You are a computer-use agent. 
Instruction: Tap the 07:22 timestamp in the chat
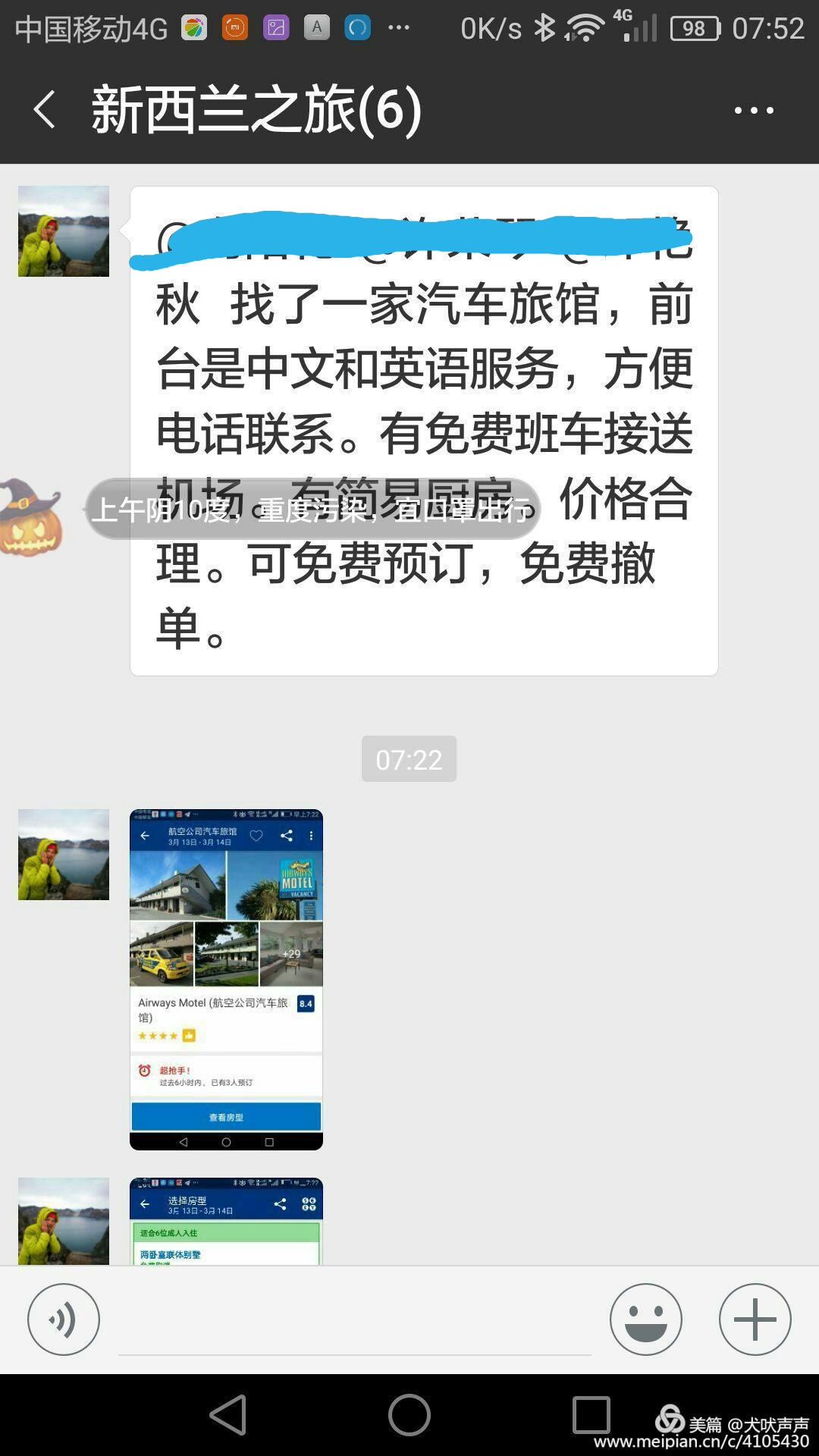[409, 758]
